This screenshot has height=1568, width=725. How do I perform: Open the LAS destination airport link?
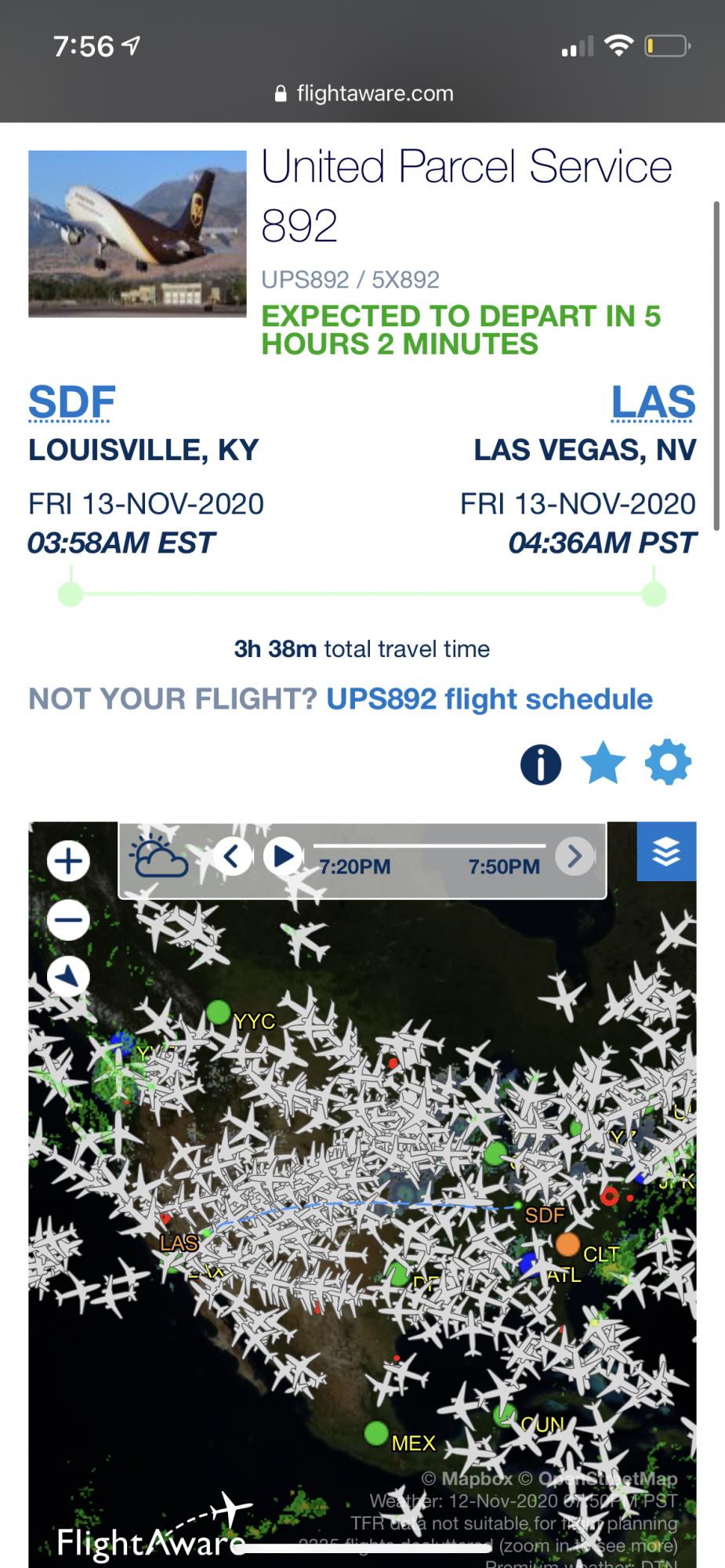[x=653, y=402]
